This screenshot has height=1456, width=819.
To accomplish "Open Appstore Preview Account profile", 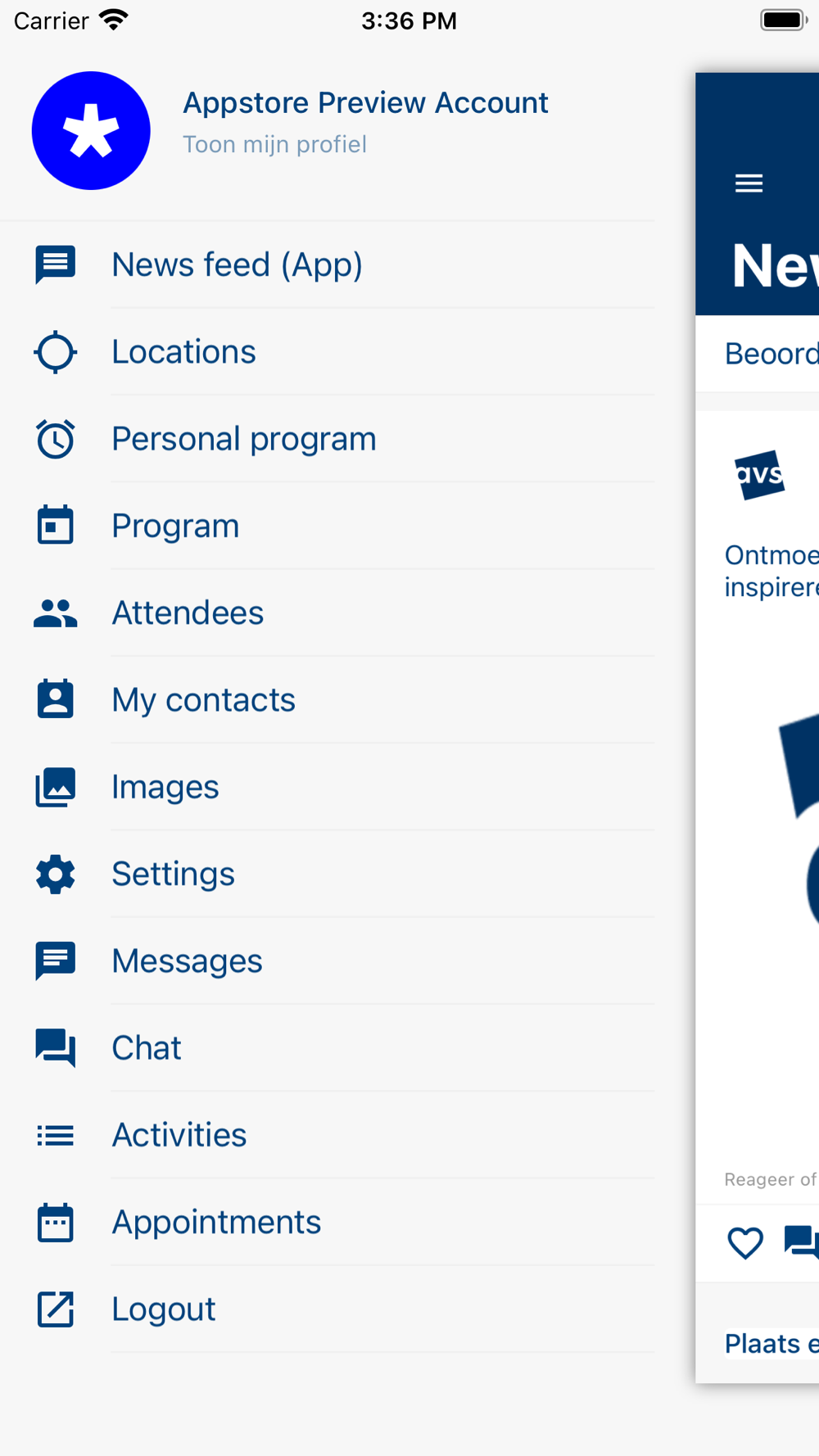I will (x=328, y=130).
